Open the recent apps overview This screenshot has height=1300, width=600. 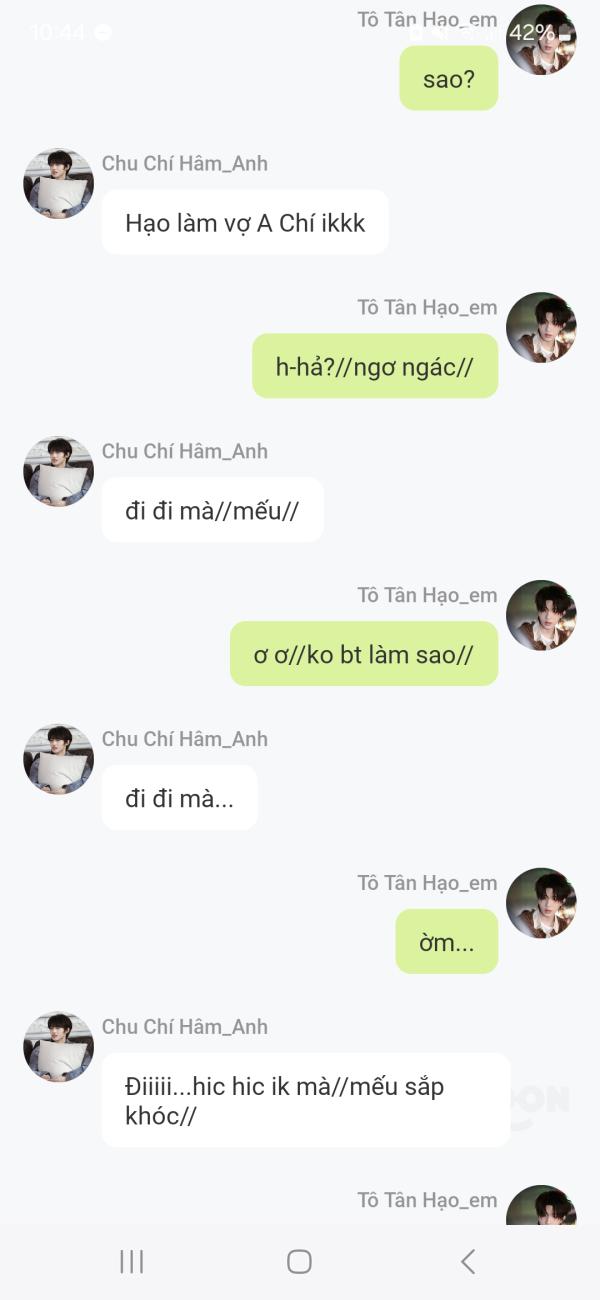coord(132,1261)
